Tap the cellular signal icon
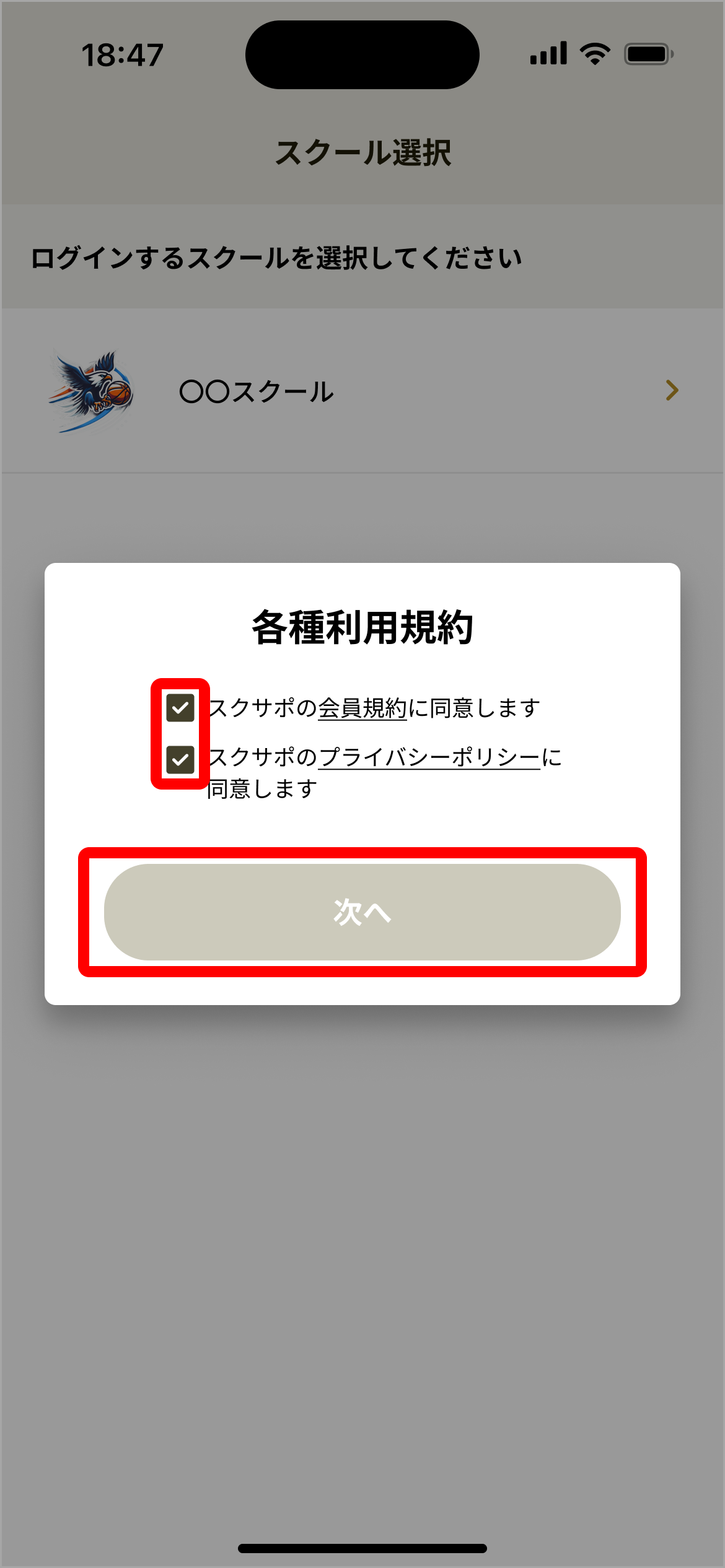Image resolution: width=725 pixels, height=1568 pixels. (x=550, y=54)
